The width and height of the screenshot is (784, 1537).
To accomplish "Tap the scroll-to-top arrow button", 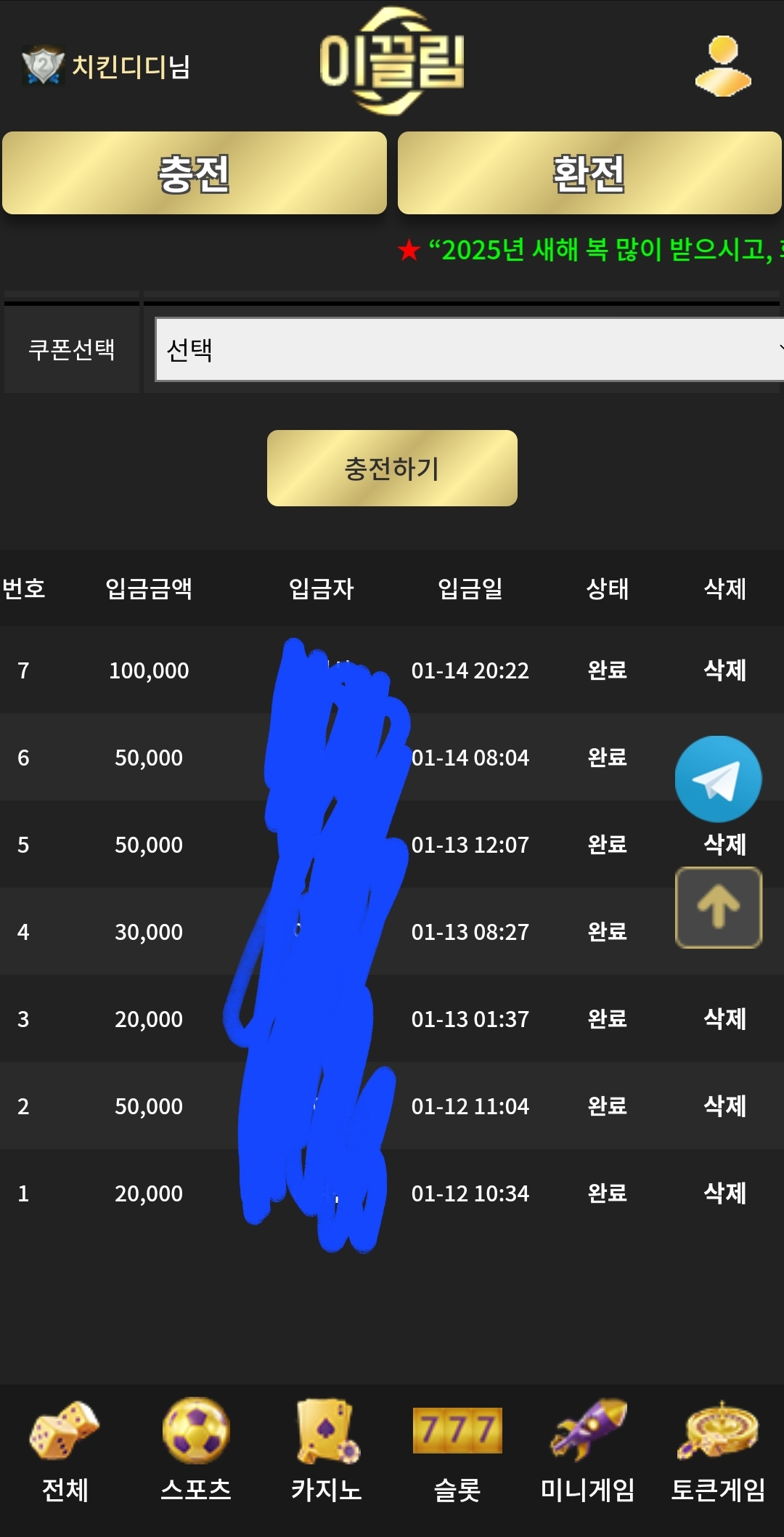I will (718, 907).
